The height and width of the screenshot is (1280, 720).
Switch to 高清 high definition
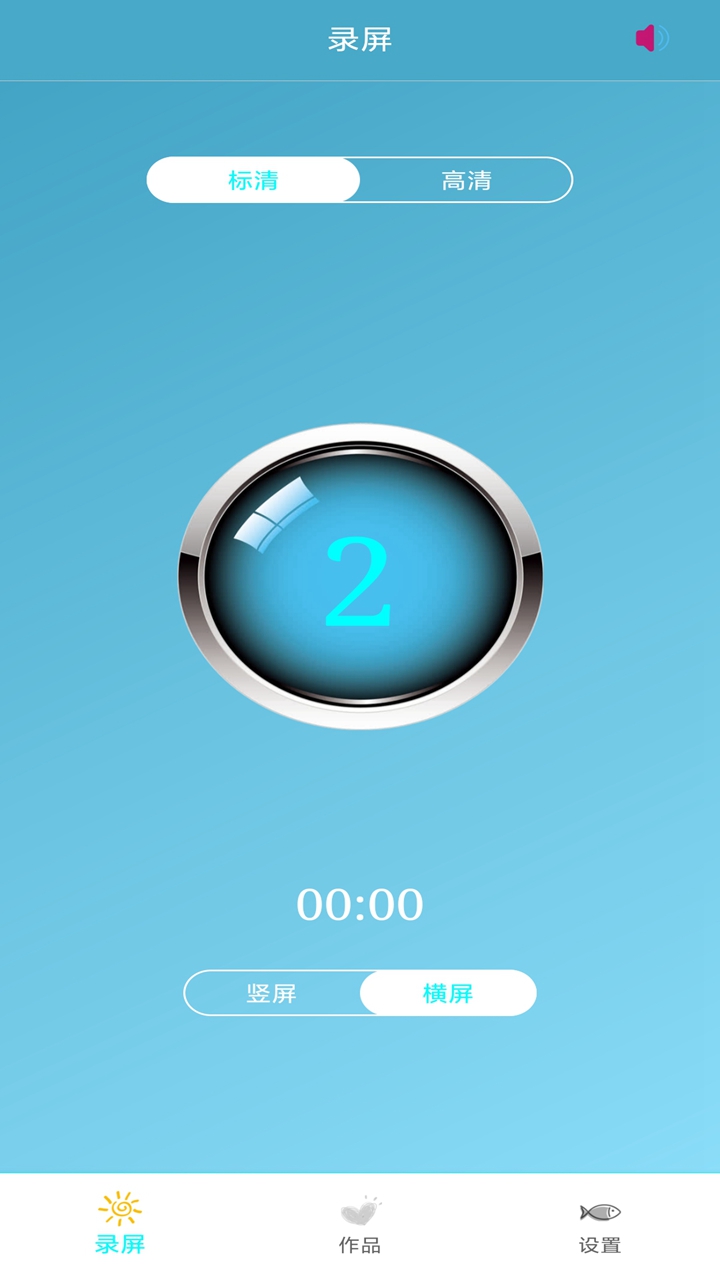[466, 180]
